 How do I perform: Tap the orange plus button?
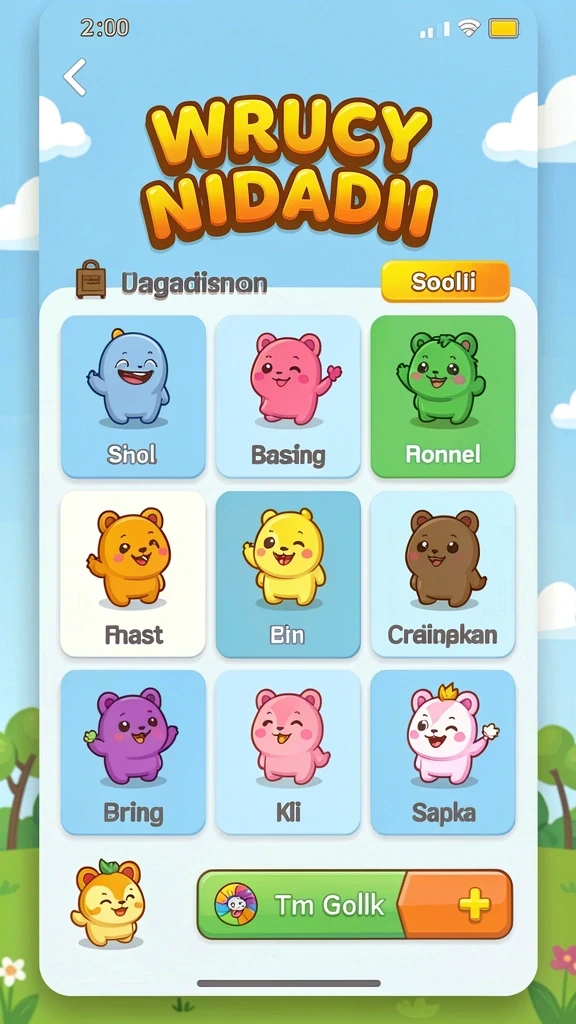(x=458, y=904)
